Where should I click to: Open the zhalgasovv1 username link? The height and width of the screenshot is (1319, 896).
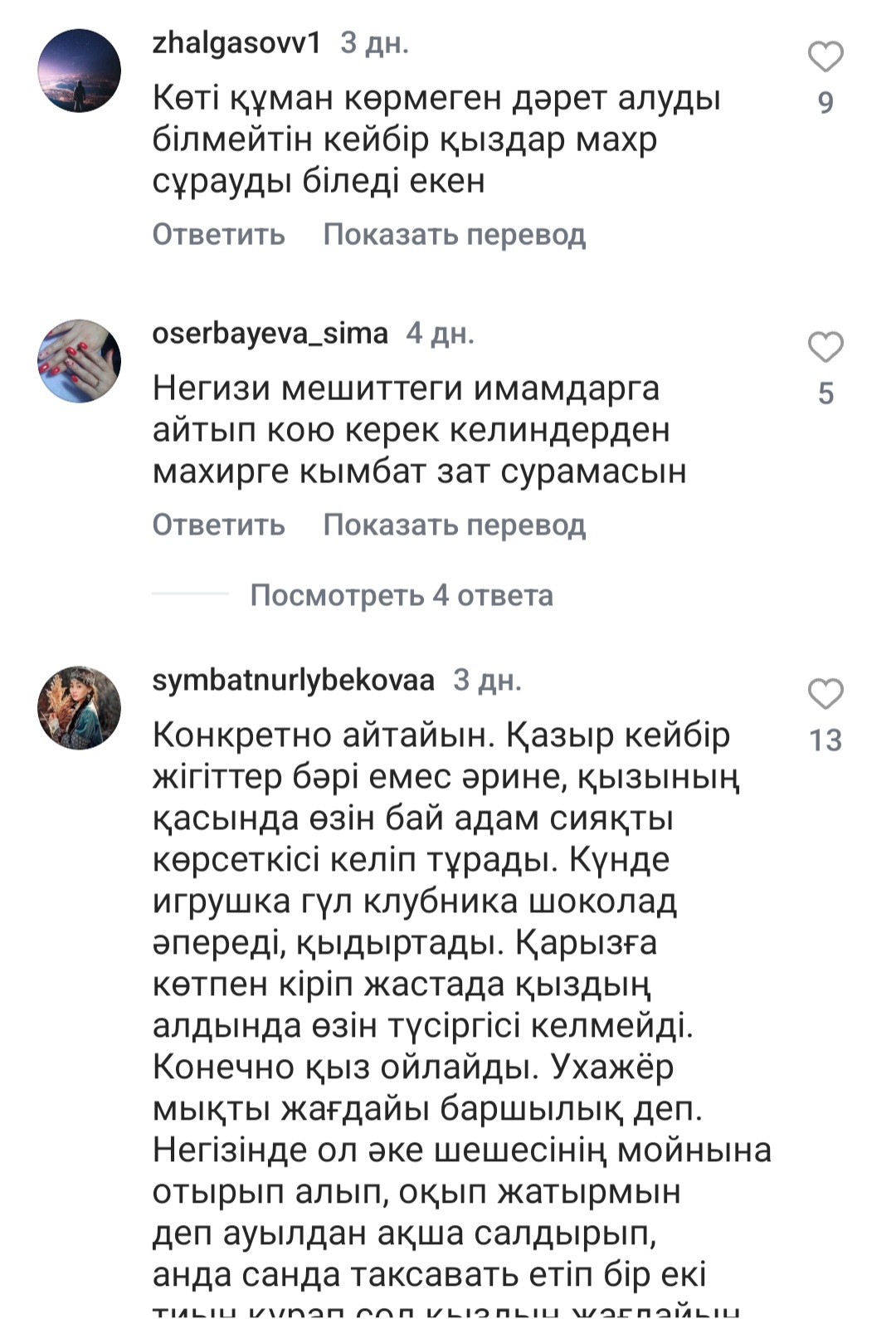(x=236, y=43)
